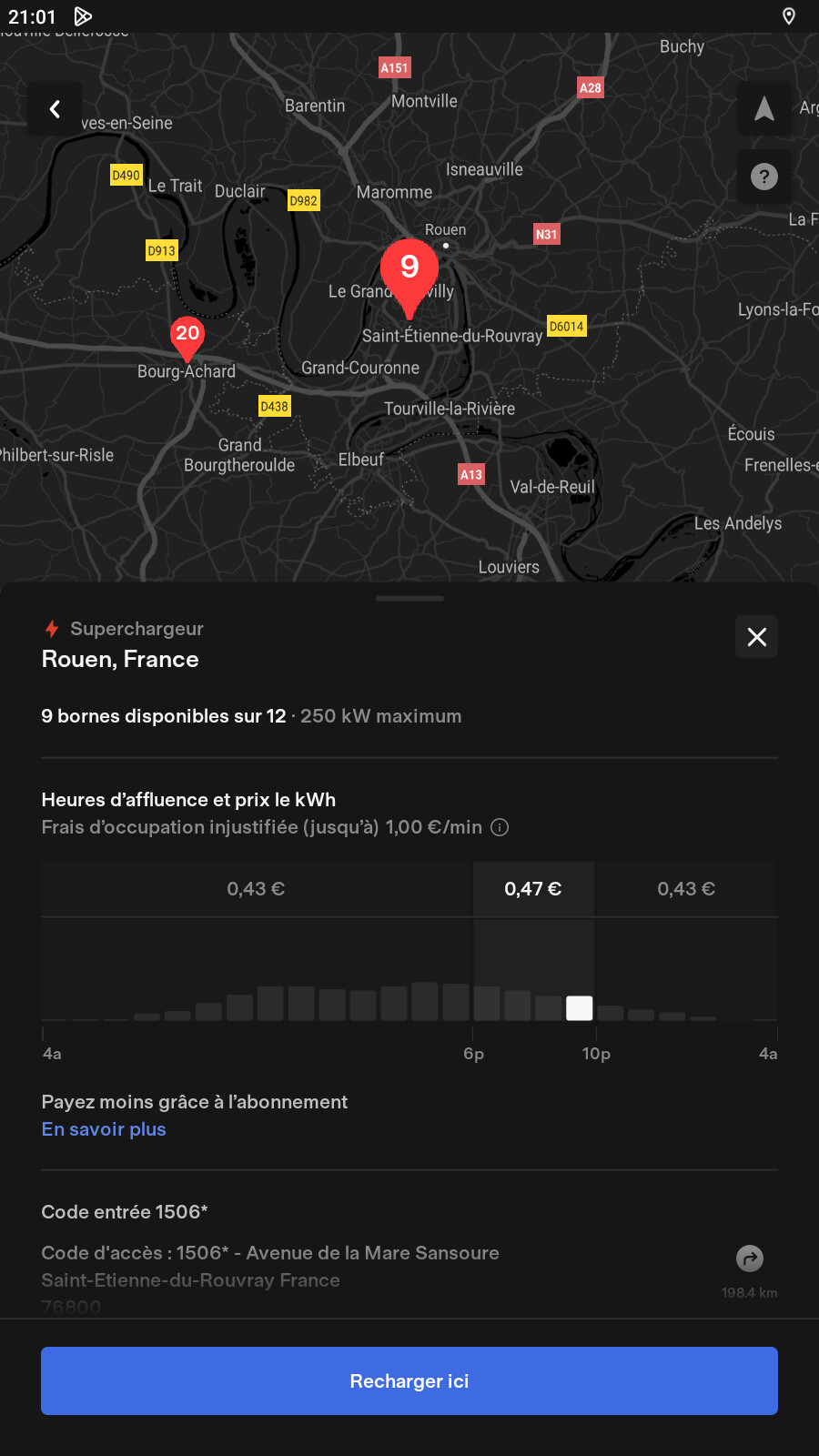Open info icon beside idle fee text
The image size is (819, 1456).
[x=500, y=827]
